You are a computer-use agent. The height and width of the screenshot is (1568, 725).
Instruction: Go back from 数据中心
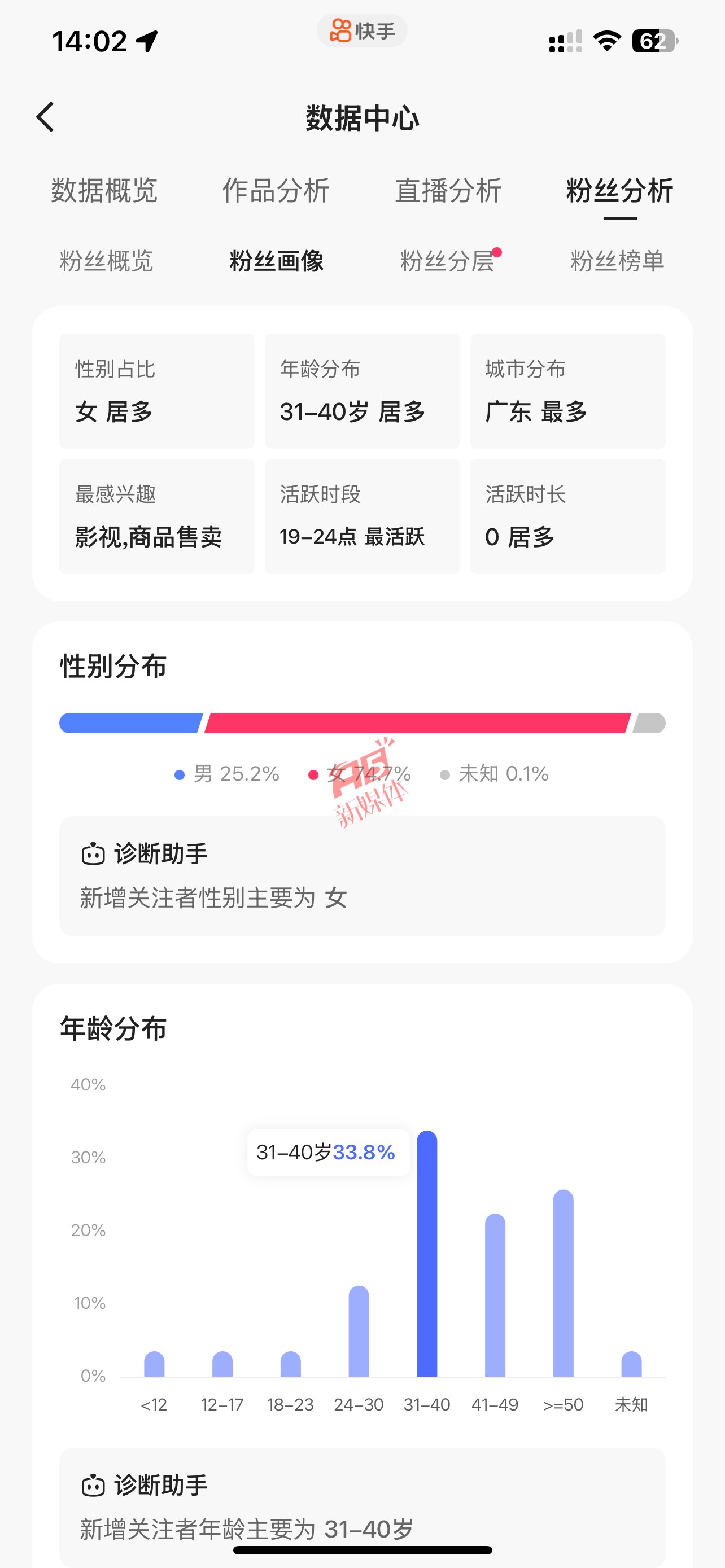click(x=46, y=117)
